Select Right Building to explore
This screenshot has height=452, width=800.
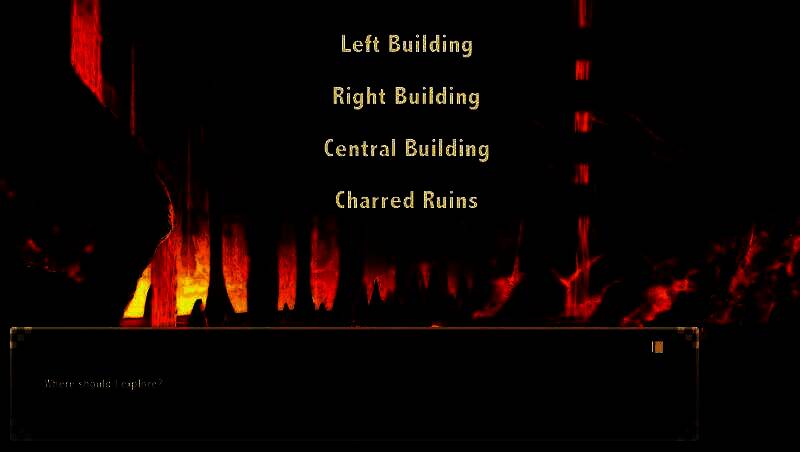click(406, 97)
